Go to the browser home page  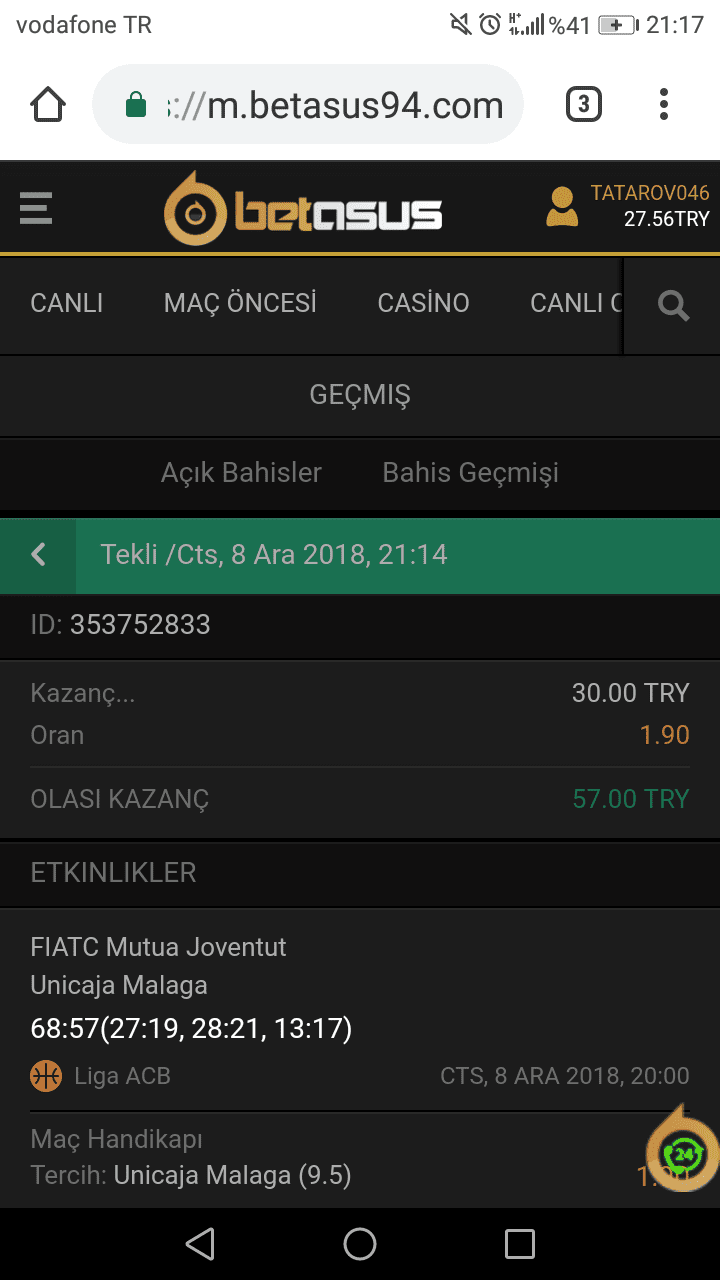(48, 105)
